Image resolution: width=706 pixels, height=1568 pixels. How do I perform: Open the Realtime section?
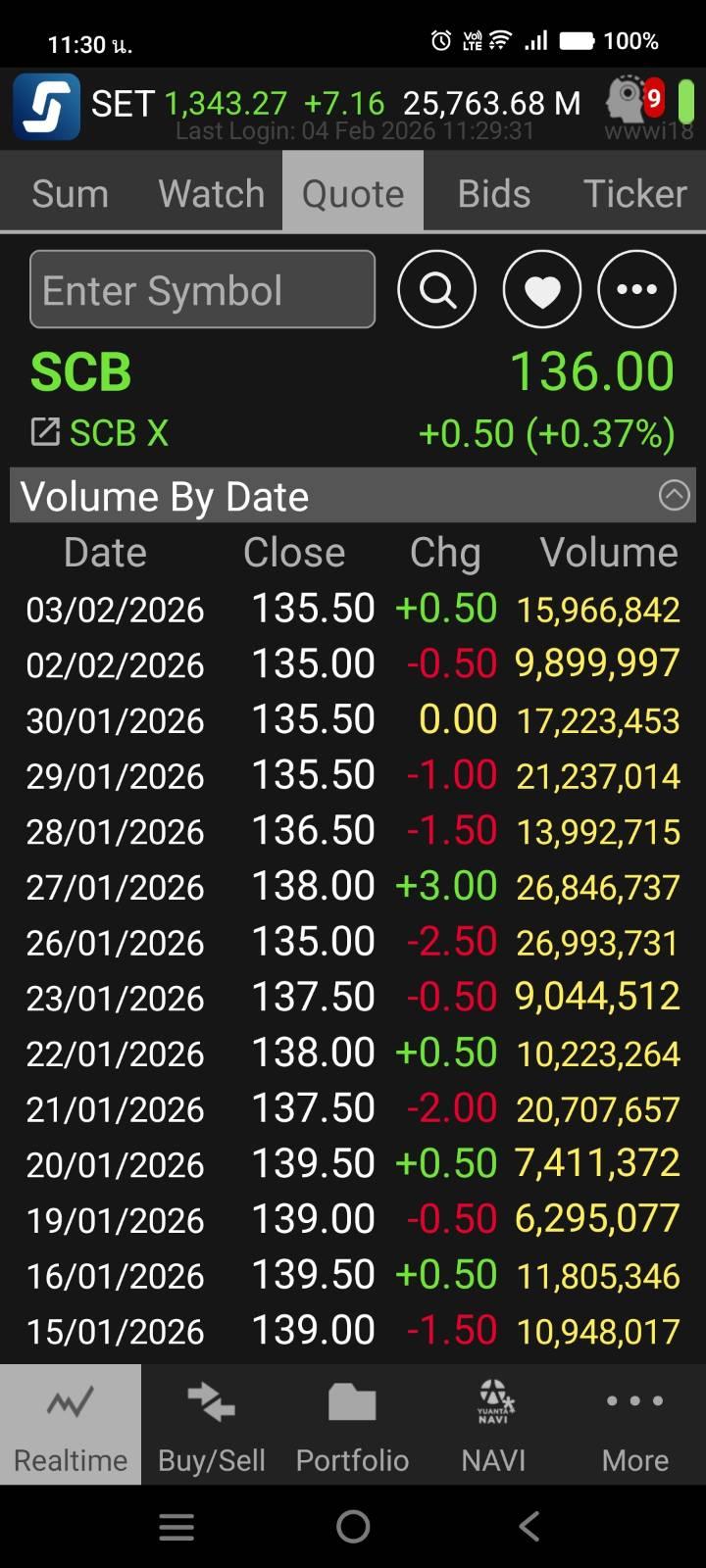[71, 1425]
